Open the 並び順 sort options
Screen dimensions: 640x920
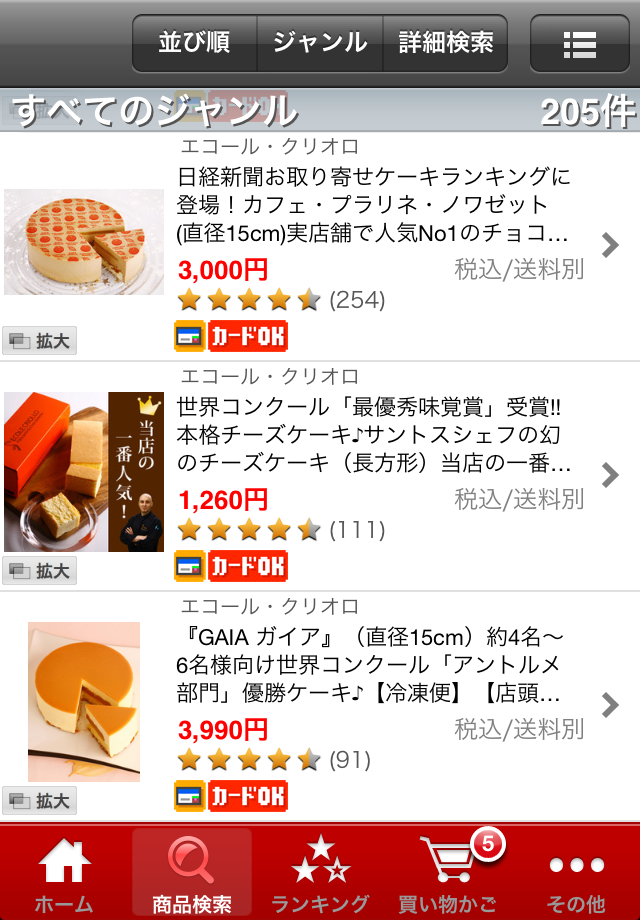195,43
